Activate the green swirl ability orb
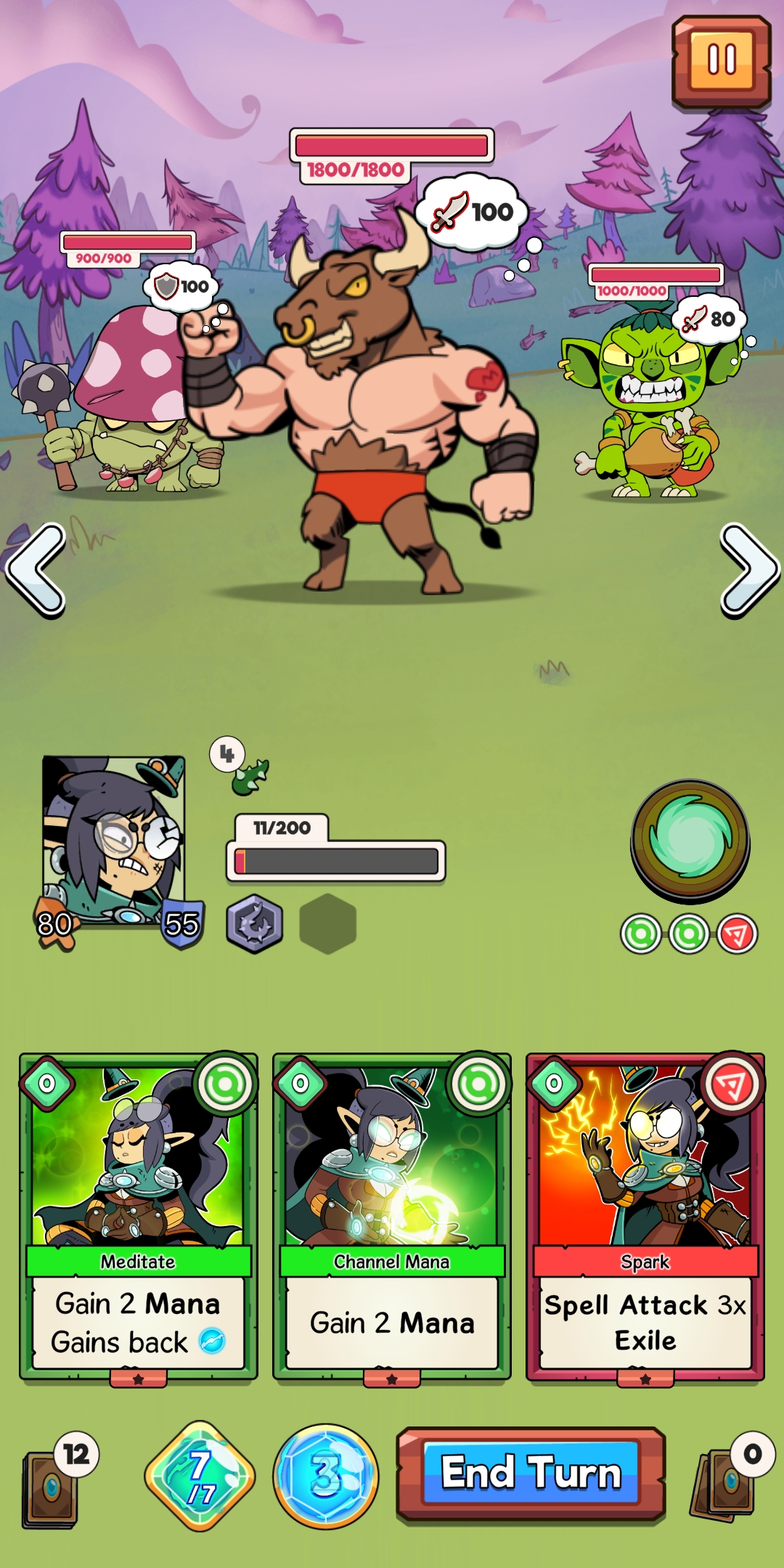Image resolution: width=784 pixels, height=1568 pixels. [690, 841]
